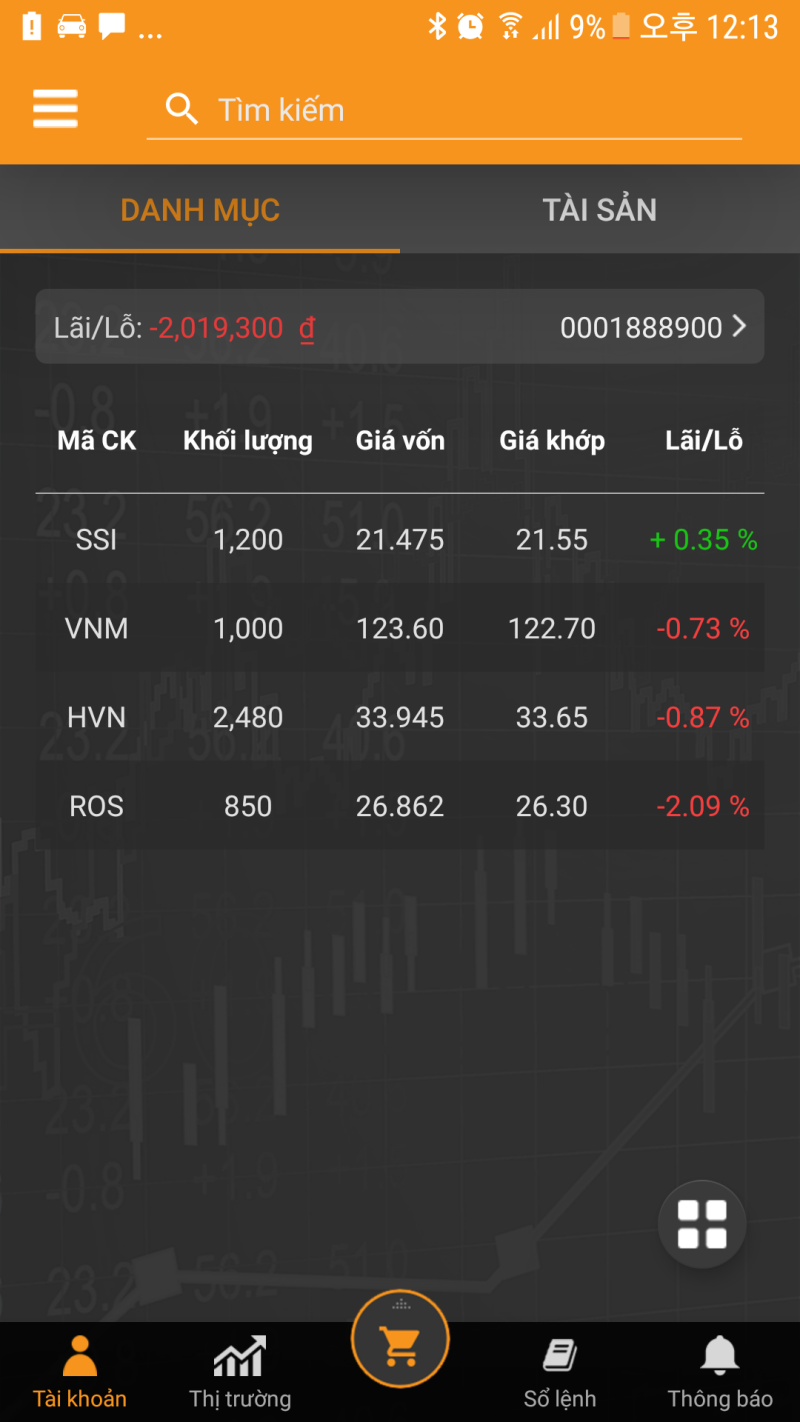800x1422 pixels.
Task: Expand account 0001888900 details
Action: tap(641, 326)
